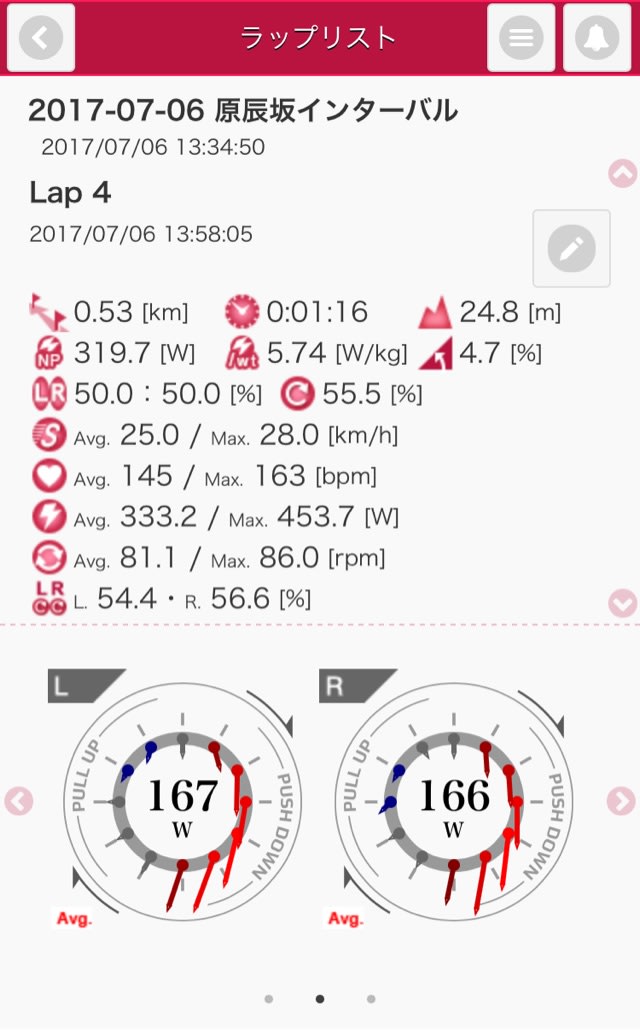This screenshot has height=1030, width=640.
Task: Show the next pedaling chart with right arrow
Action: pos(621,801)
